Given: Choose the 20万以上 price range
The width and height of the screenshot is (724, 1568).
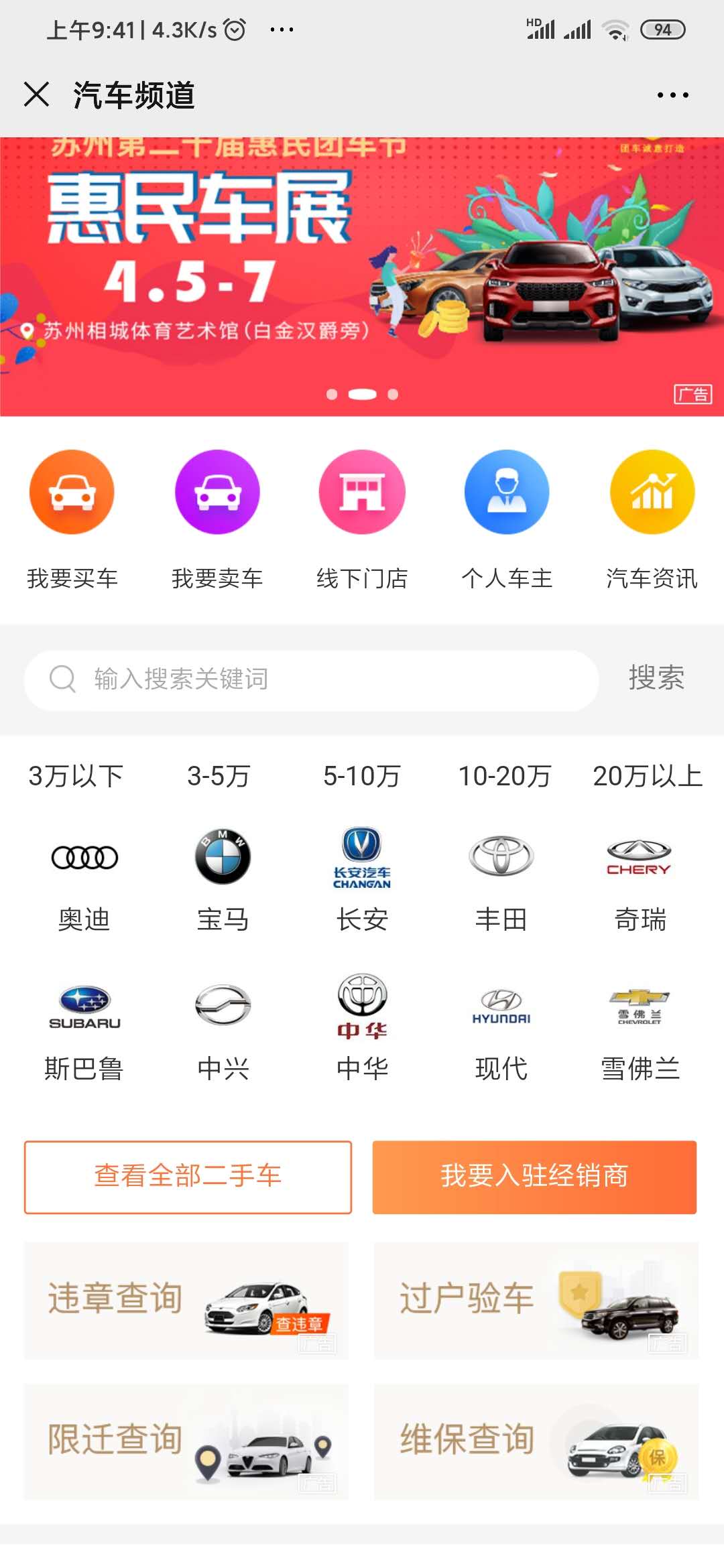Looking at the screenshot, I should click(648, 776).
